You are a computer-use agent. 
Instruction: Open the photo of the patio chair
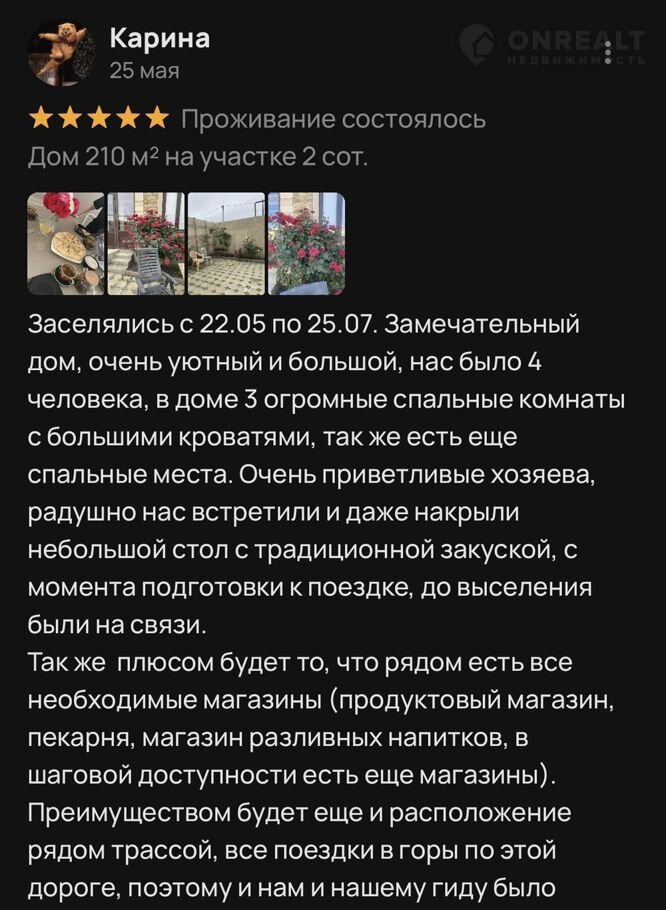coord(146,244)
